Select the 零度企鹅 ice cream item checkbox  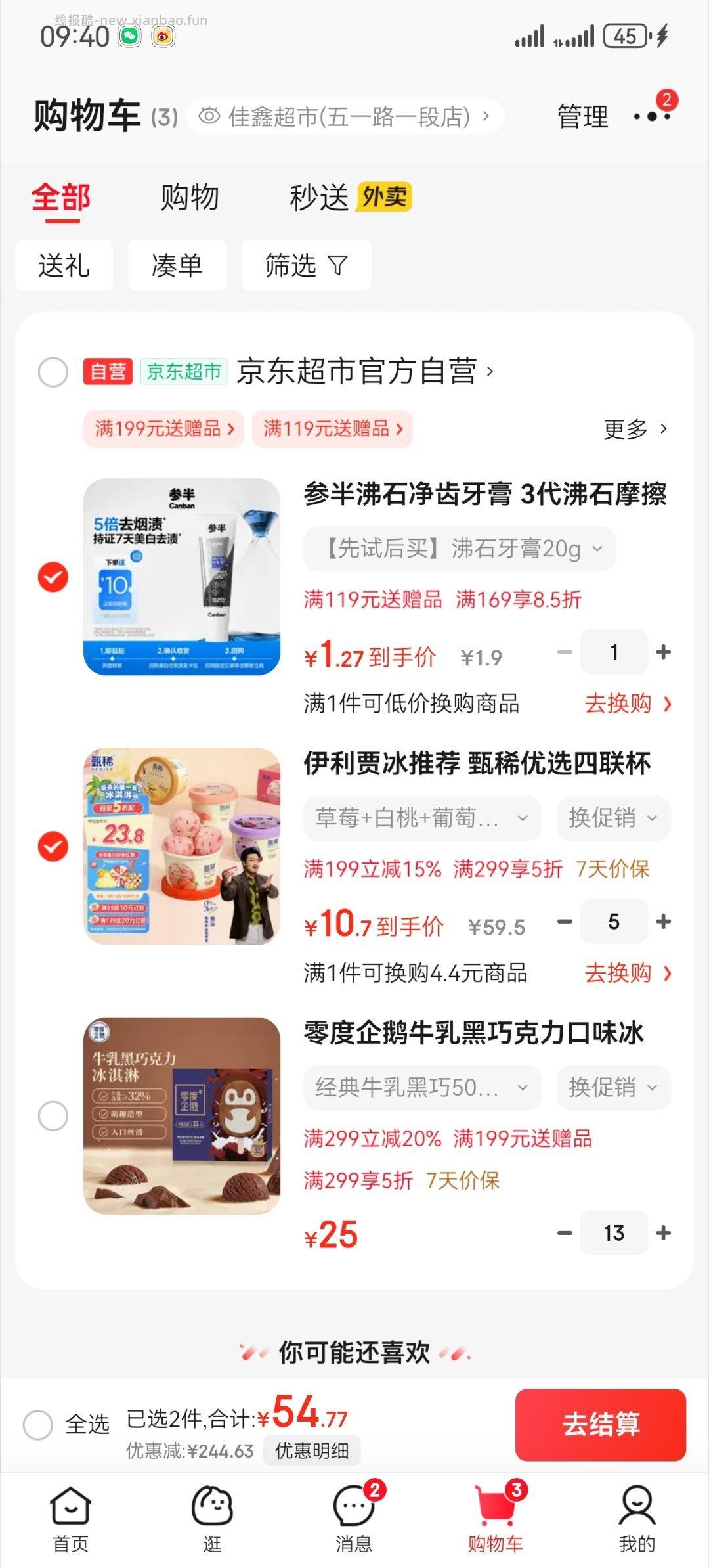pos(53,1113)
